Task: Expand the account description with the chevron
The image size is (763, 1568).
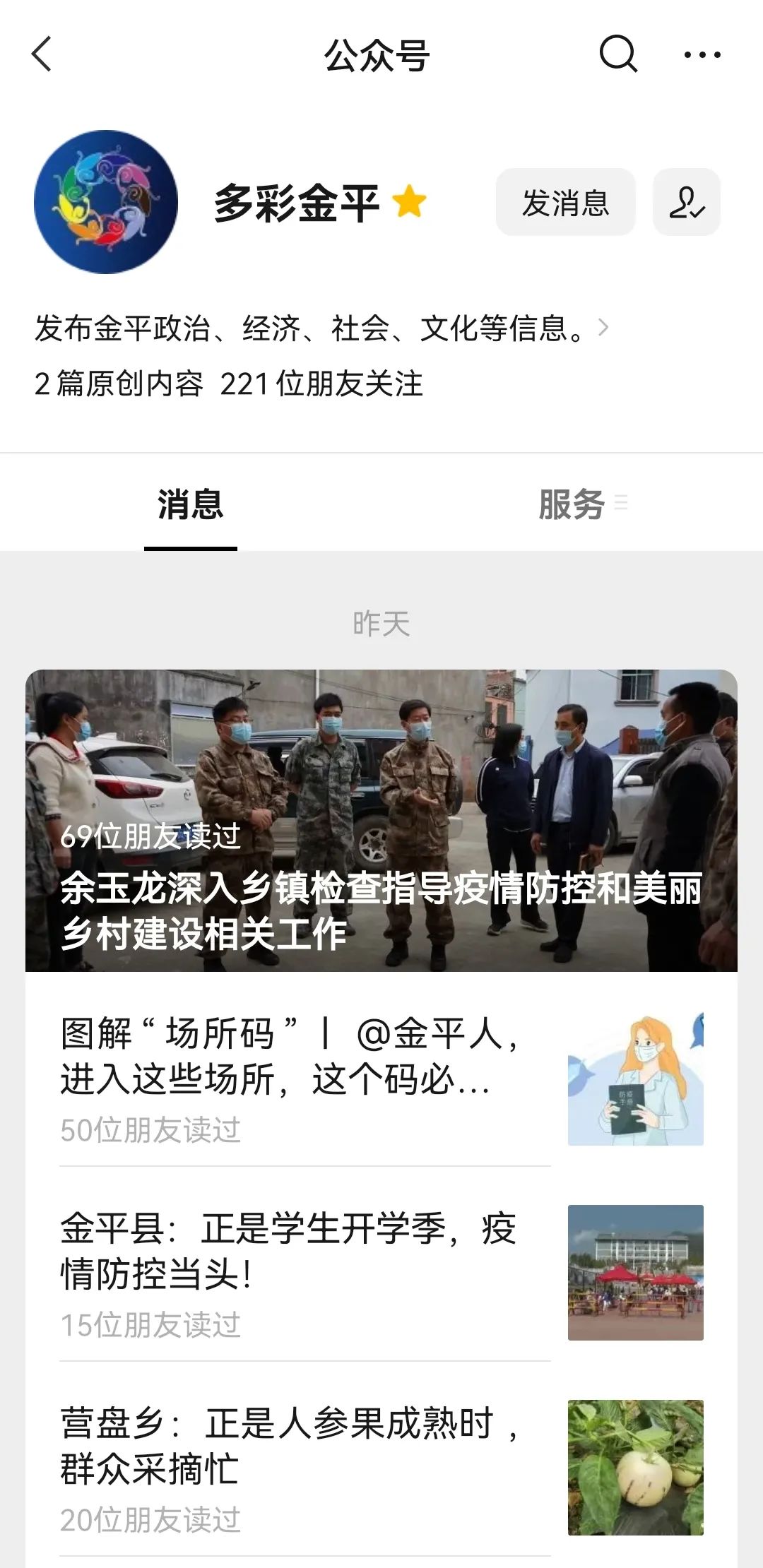Action: 603,328
